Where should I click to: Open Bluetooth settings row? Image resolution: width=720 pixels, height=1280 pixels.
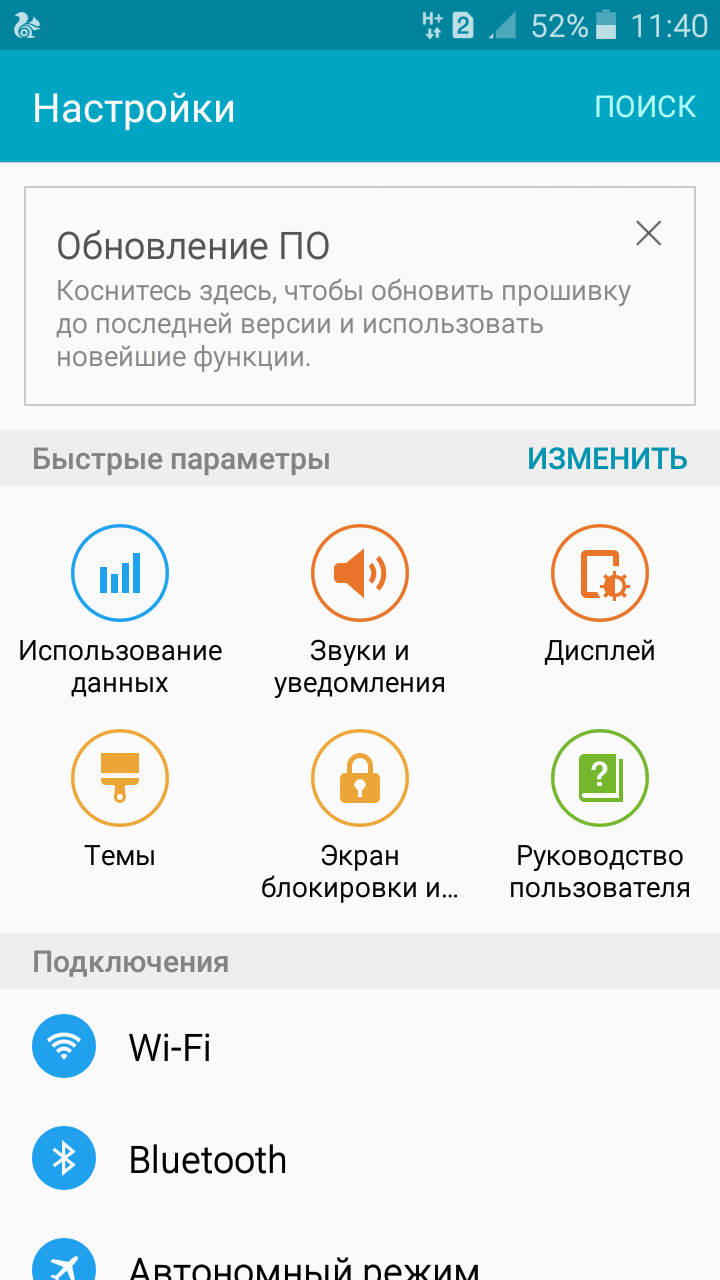[360, 1159]
